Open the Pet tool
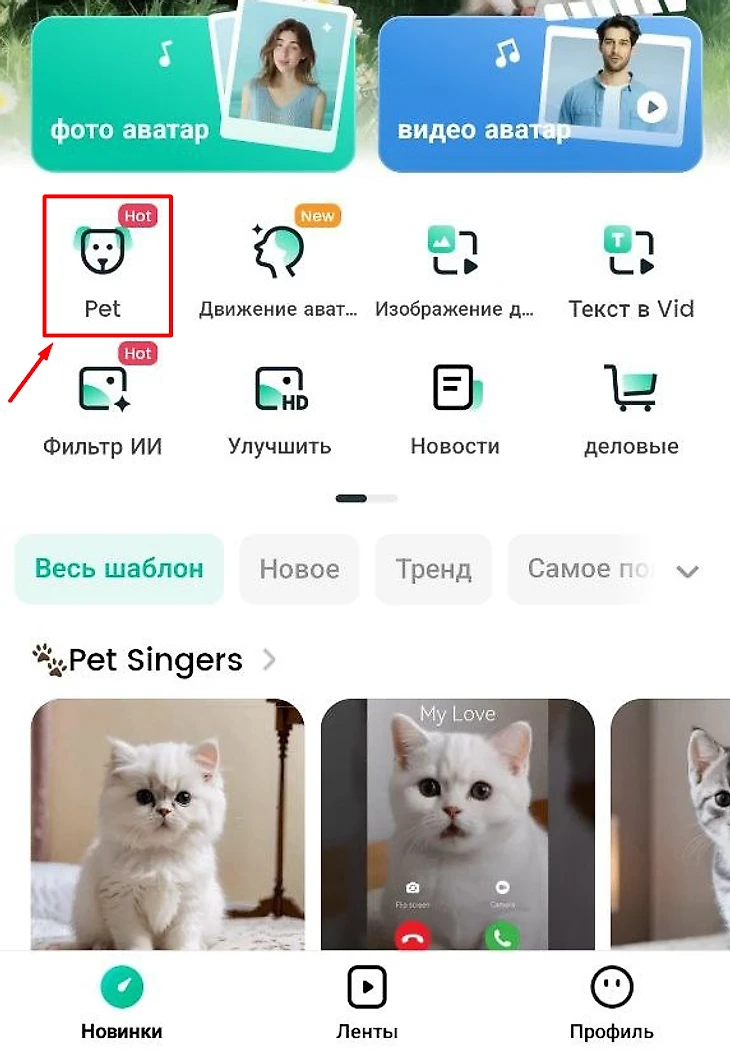This screenshot has width=730, height=1061. click(x=103, y=265)
